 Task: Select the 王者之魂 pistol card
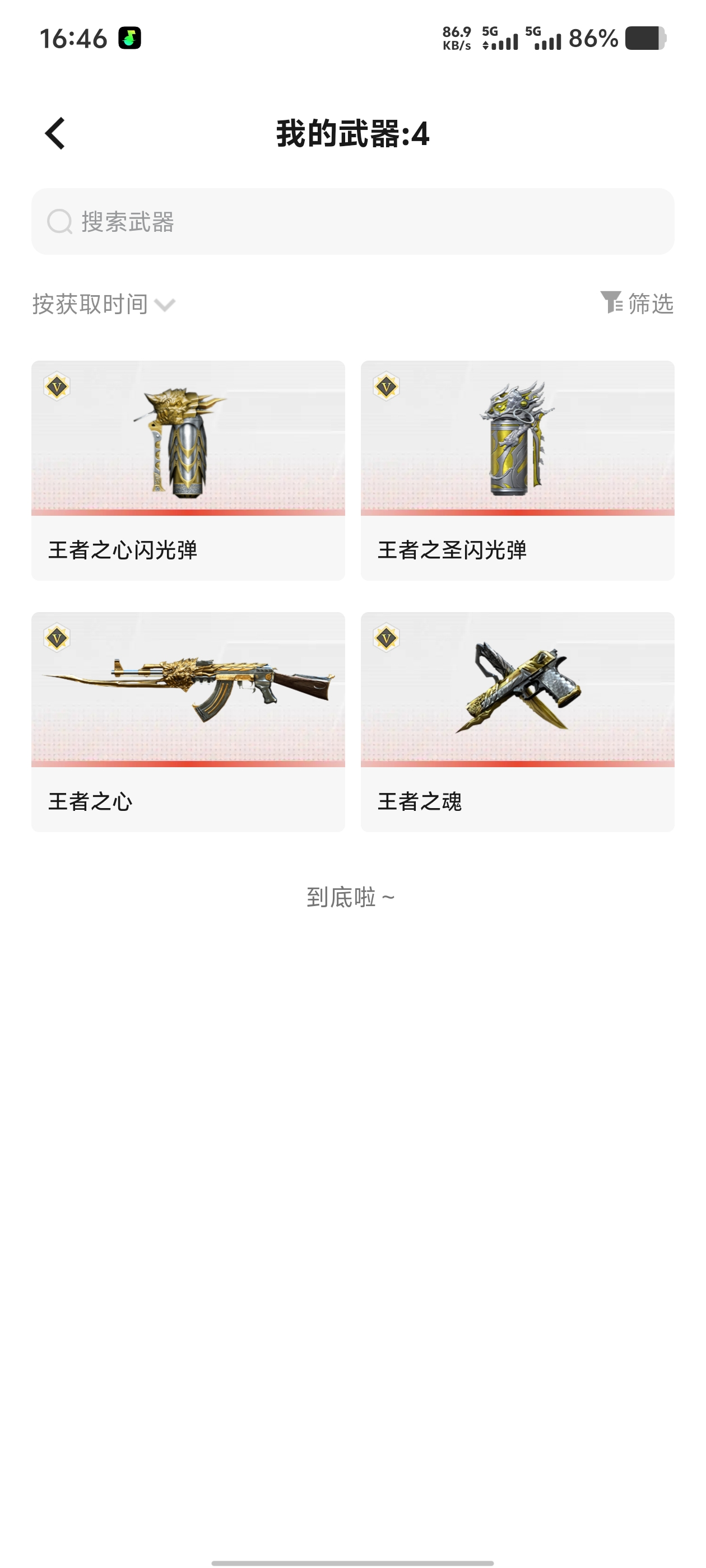pyautogui.click(x=517, y=721)
